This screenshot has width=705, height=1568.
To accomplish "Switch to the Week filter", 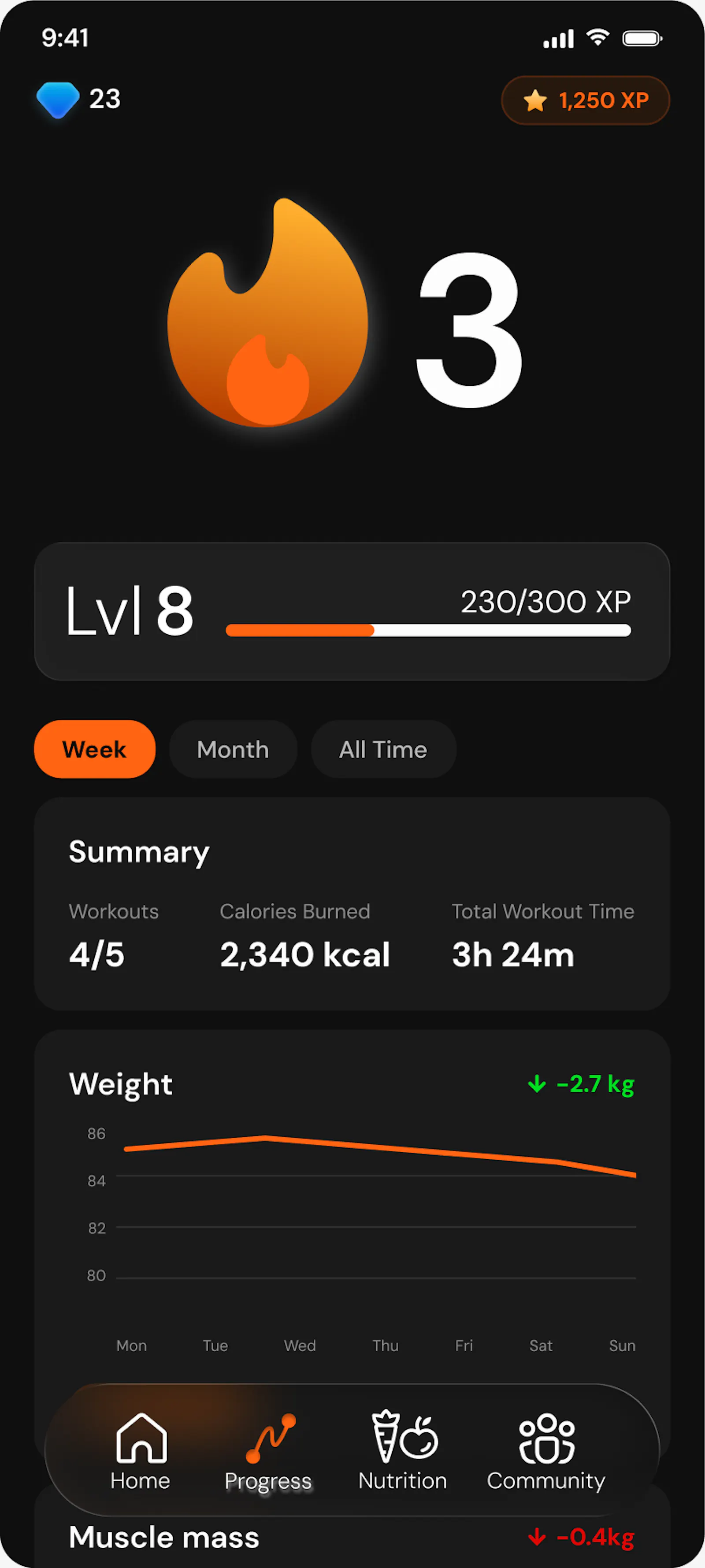I will point(94,749).
